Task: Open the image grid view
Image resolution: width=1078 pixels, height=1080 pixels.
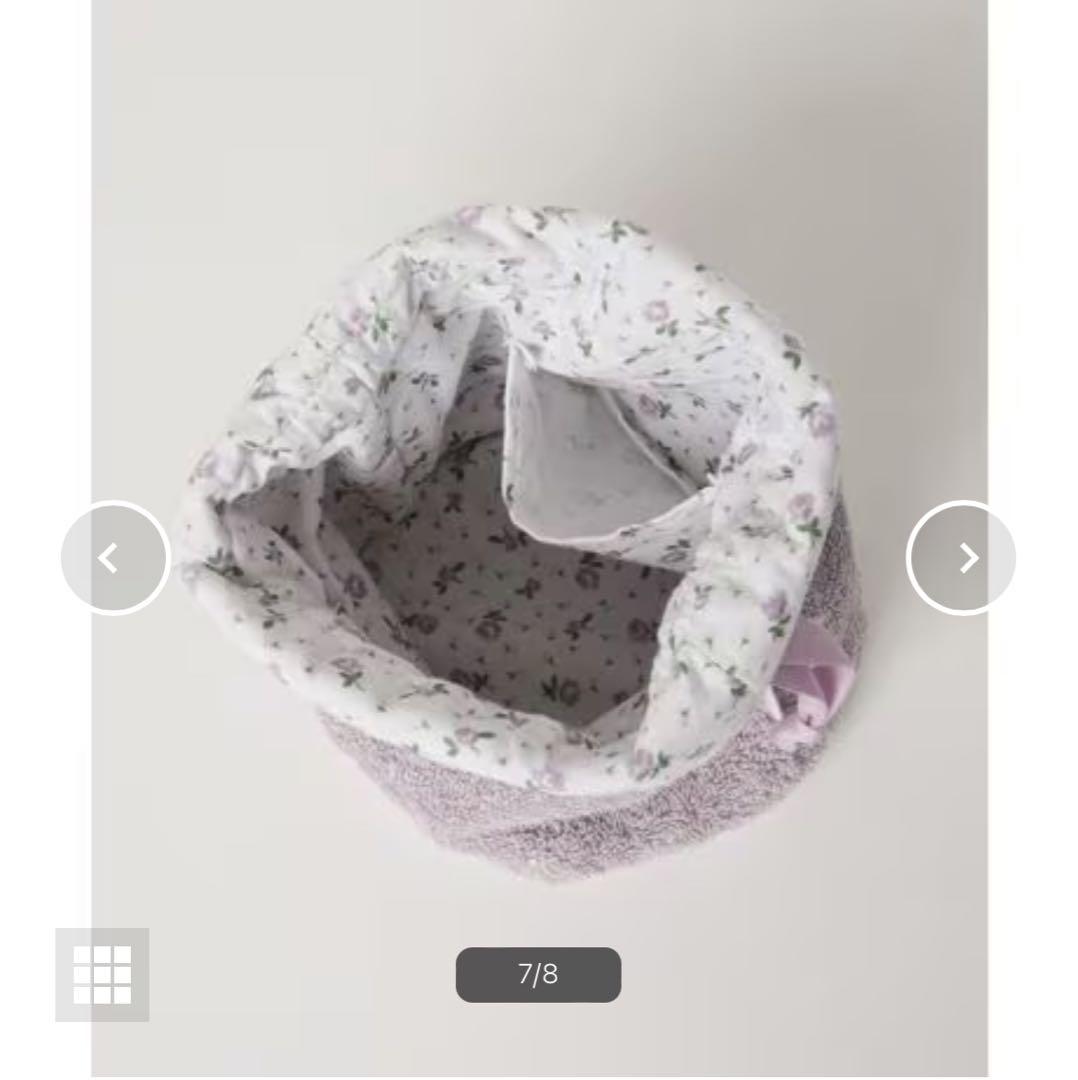Action: tap(103, 974)
